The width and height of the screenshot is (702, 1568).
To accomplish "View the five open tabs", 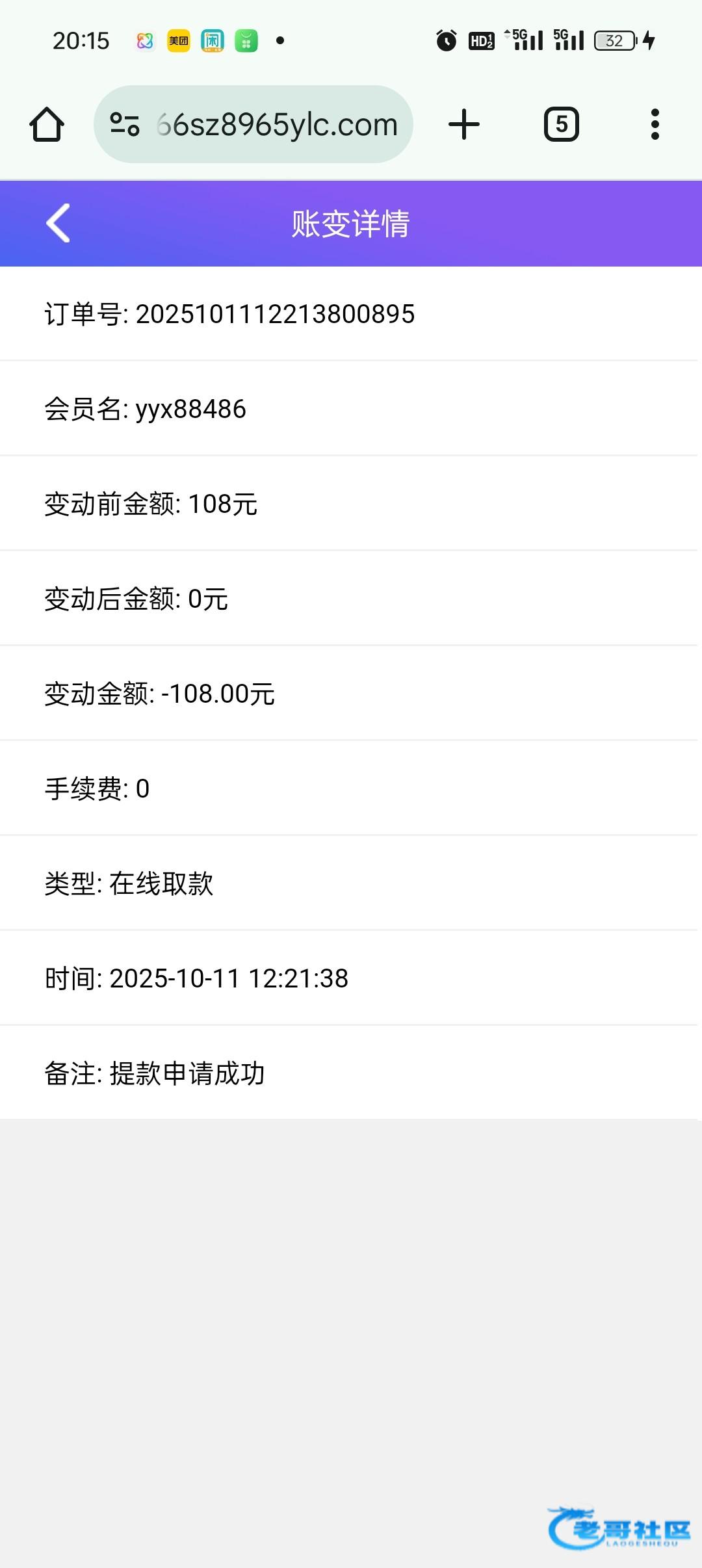I will (561, 124).
